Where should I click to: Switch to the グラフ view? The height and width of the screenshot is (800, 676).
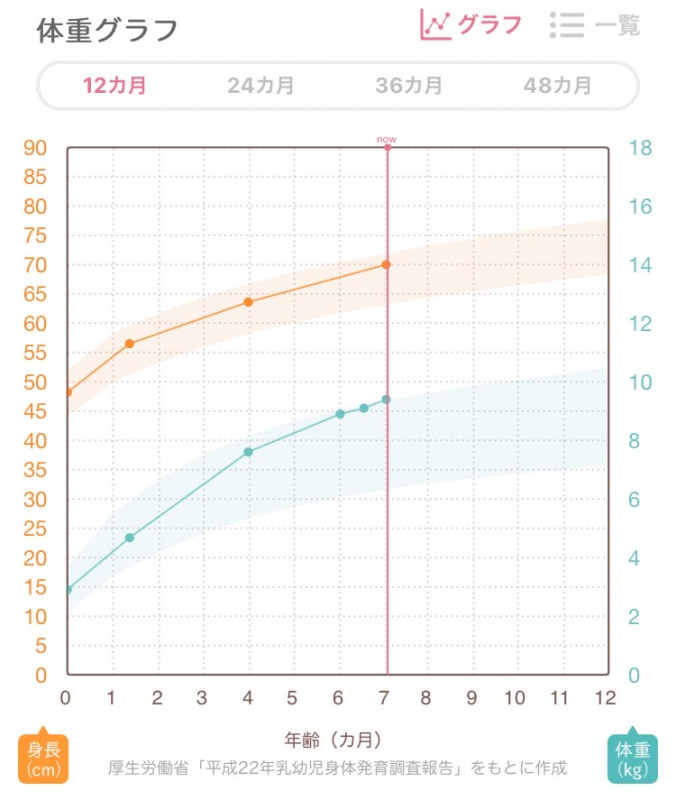(472, 25)
